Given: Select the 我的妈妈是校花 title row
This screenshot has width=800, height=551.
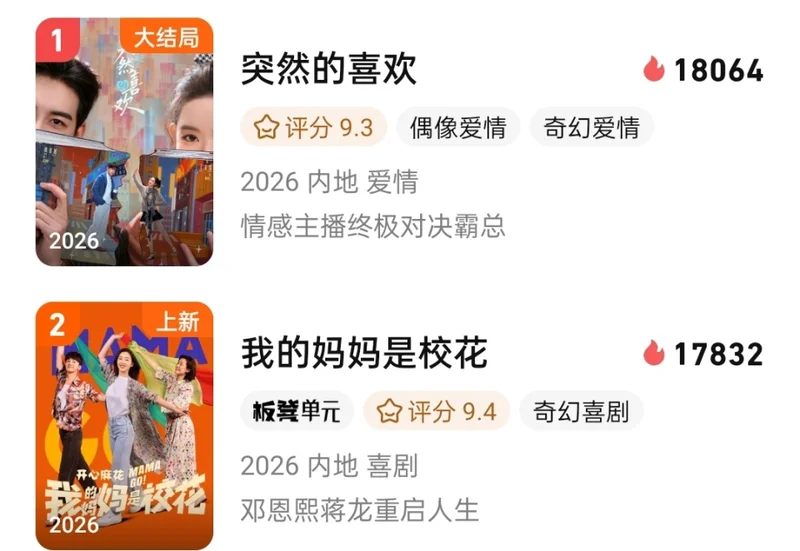Looking at the screenshot, I should point(364,353).
